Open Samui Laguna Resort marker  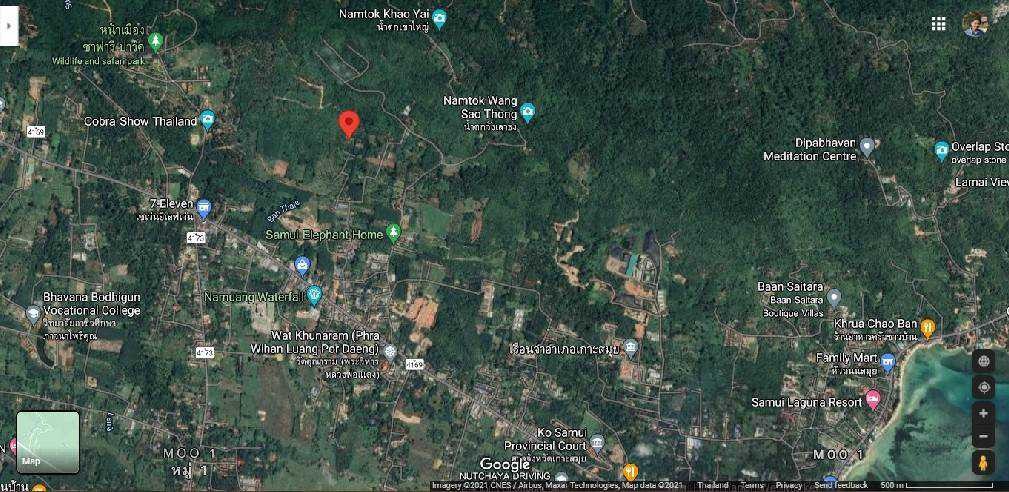tap(873, 401)
